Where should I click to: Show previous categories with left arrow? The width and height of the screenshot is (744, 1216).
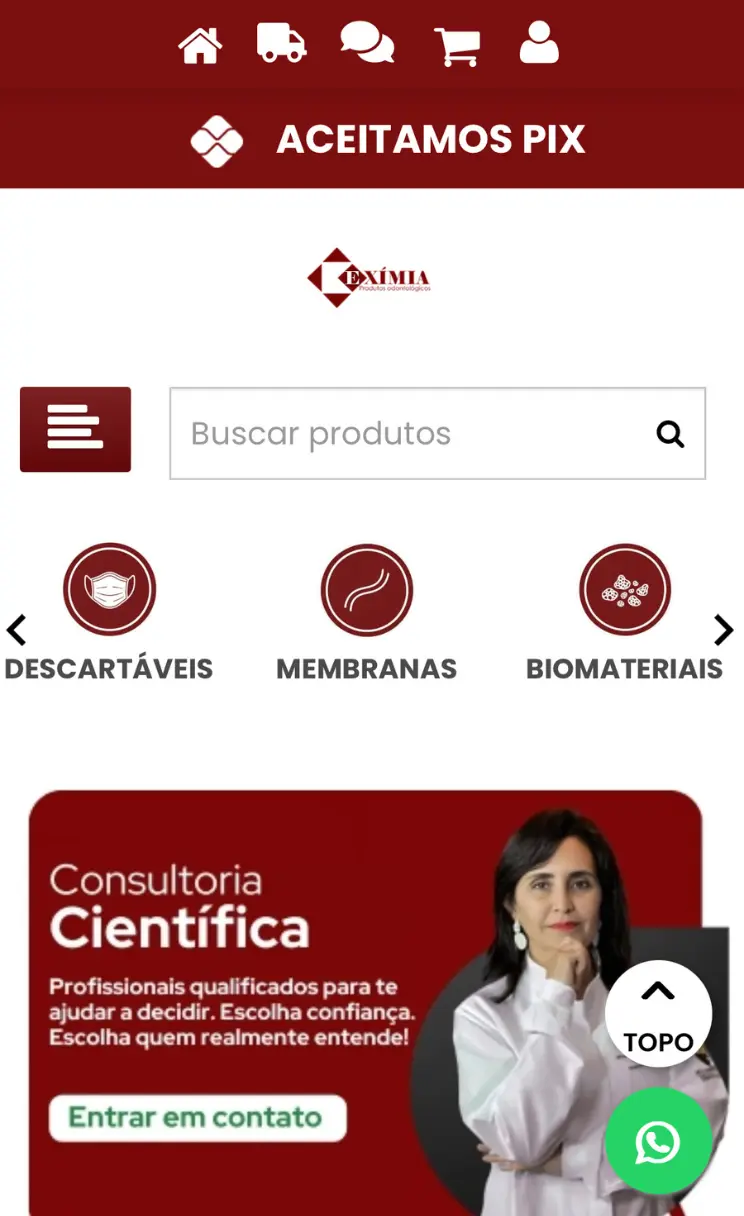point(16,630)
